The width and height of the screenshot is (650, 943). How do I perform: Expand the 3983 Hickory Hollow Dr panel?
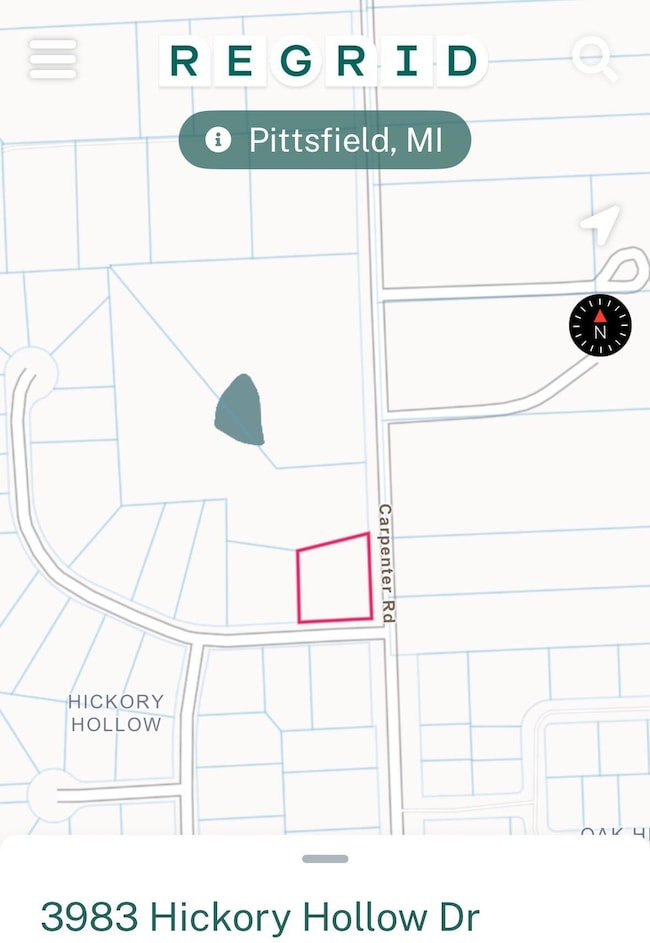point(324,859)
